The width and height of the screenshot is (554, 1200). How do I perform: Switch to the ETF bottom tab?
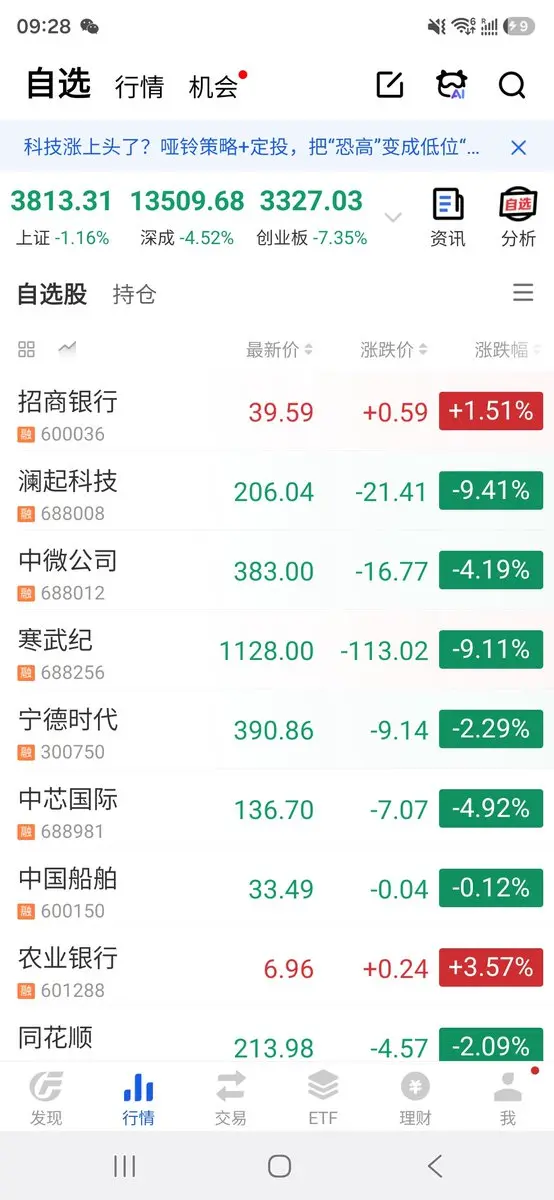(x=322, y=1098)
